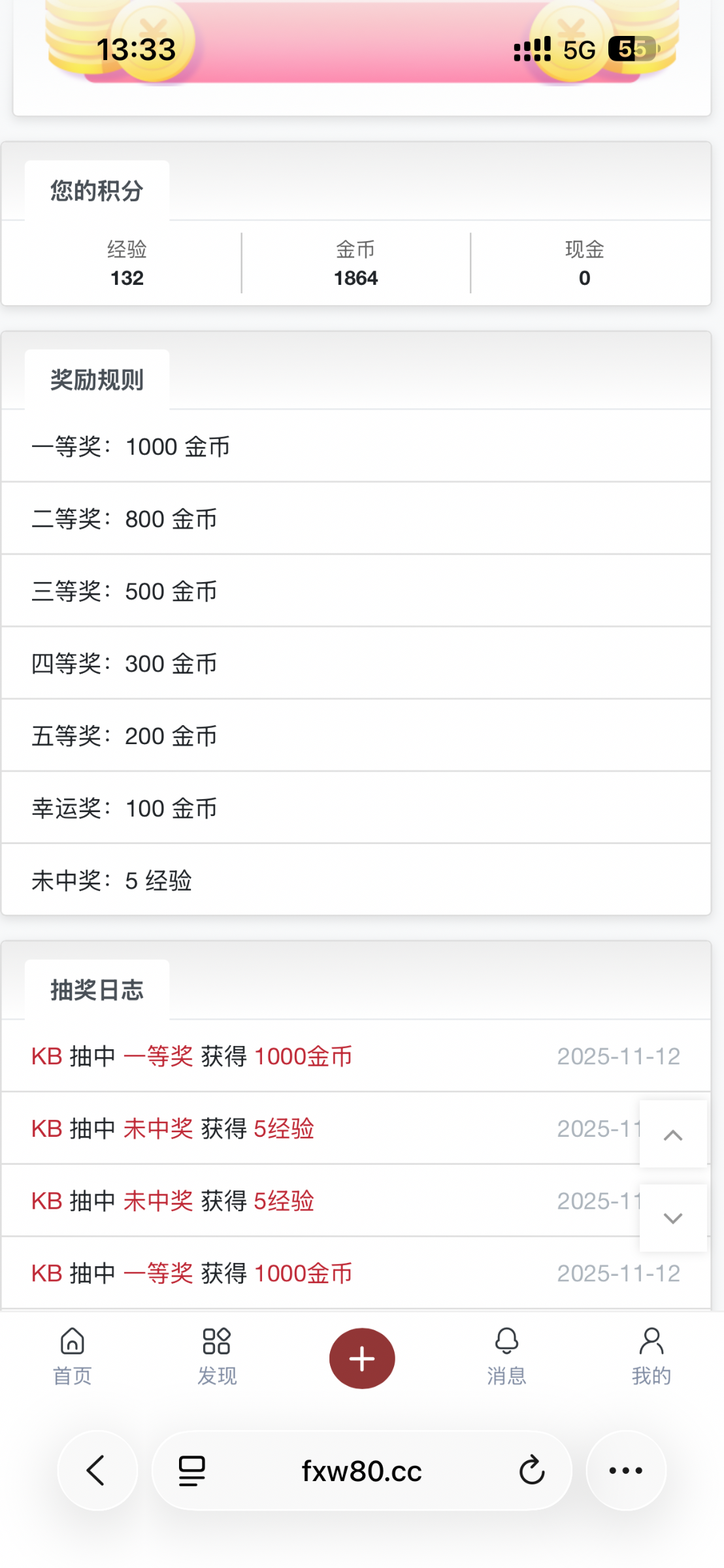Open the 抽奖日志 log section header
The width and height of the screenshot is (724, 1568).
pyautogui.click(x=98, y=990)
